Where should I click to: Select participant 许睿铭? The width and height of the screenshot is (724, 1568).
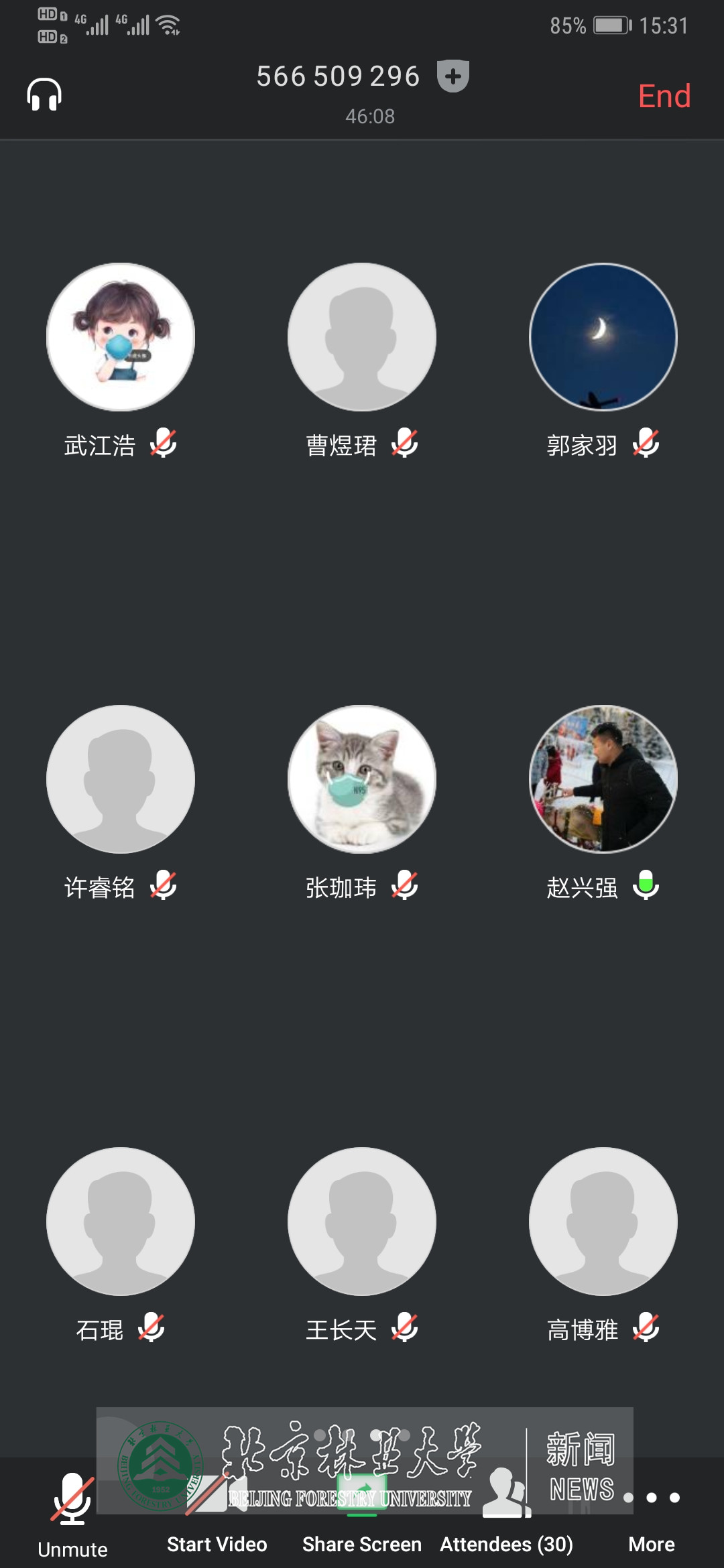point(121,779)
